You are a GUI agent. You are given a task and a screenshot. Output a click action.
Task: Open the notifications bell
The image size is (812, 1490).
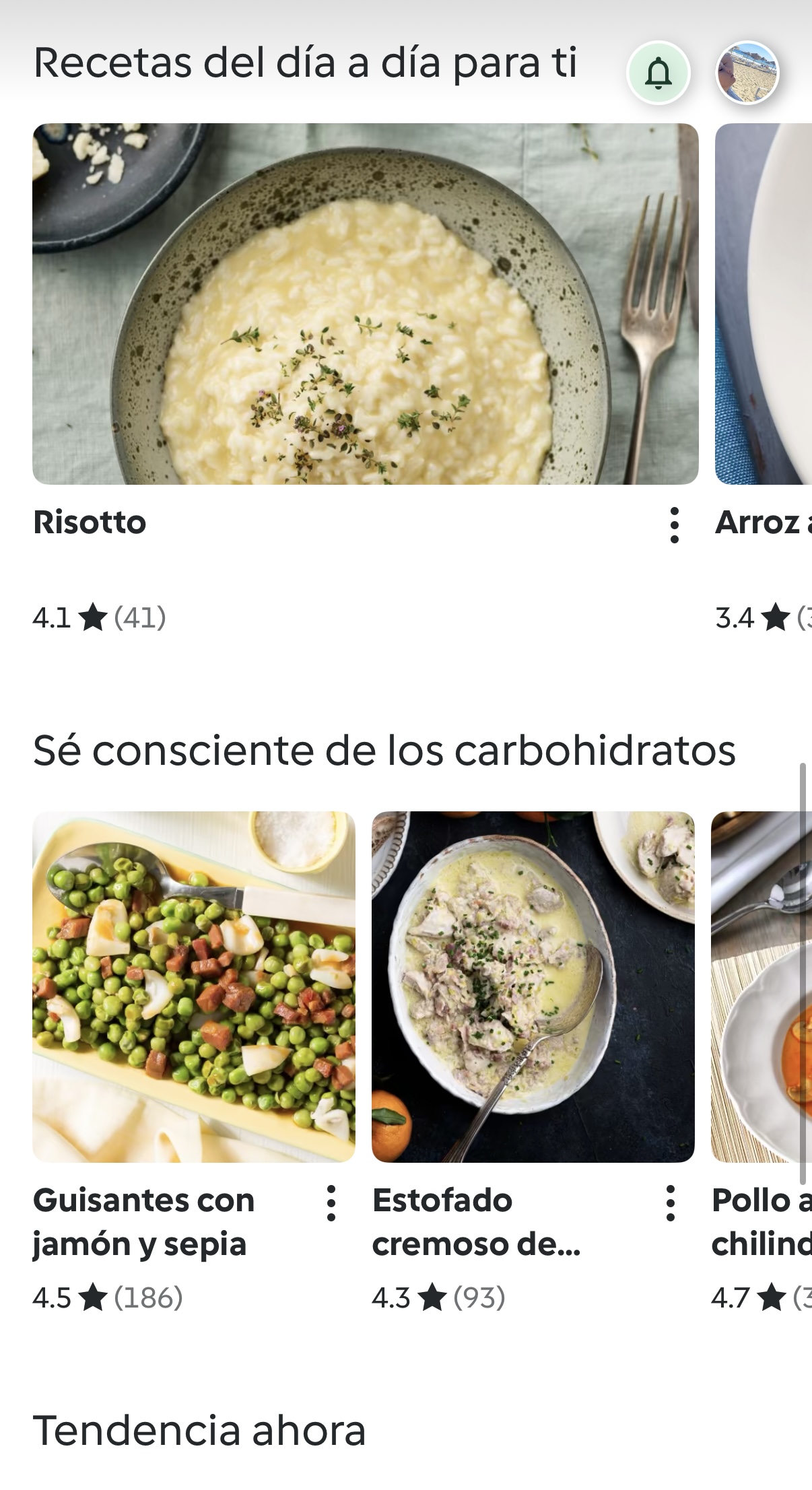[x=658, y=73]
